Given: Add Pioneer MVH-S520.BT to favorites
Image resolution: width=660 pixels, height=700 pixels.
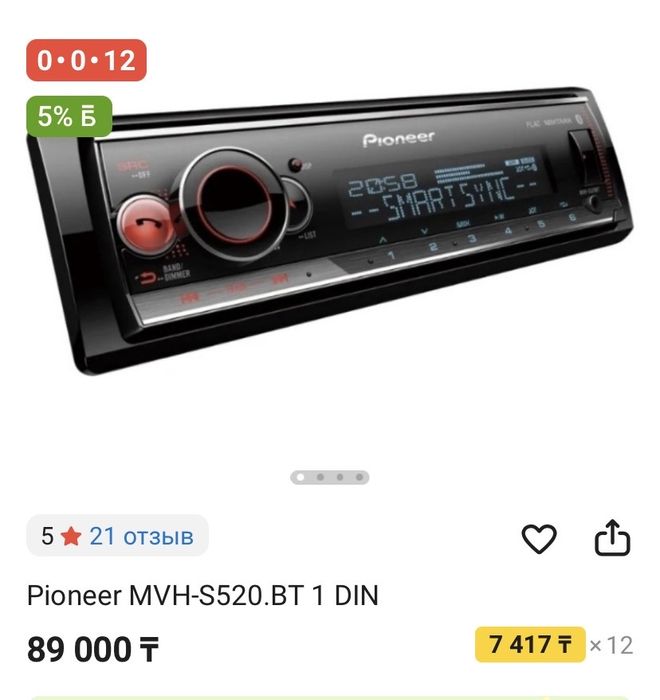Looking at the screenshot, I should (x=539, y=540).
